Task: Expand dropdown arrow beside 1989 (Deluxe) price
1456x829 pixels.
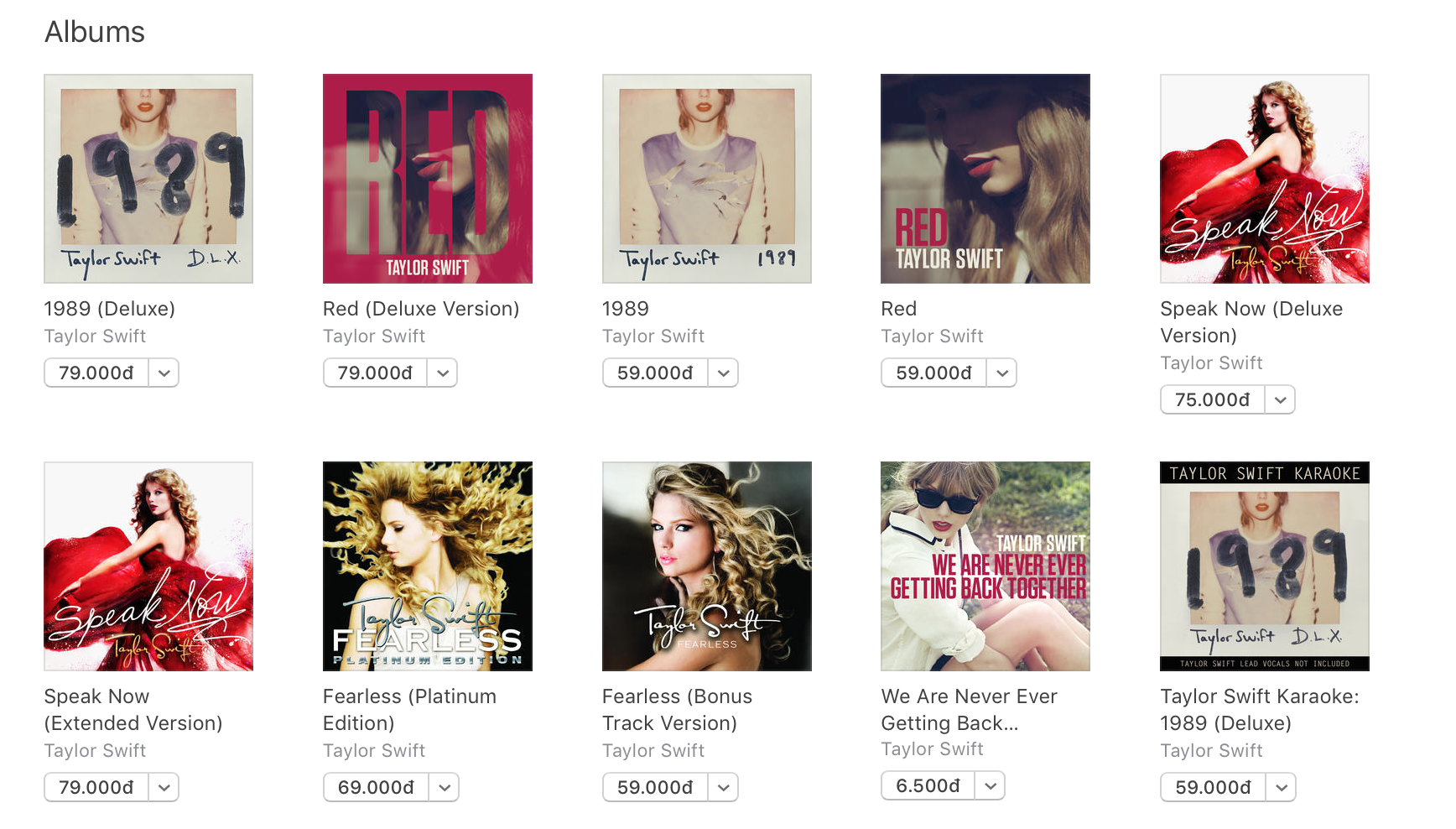Action: tap(164, 373)
